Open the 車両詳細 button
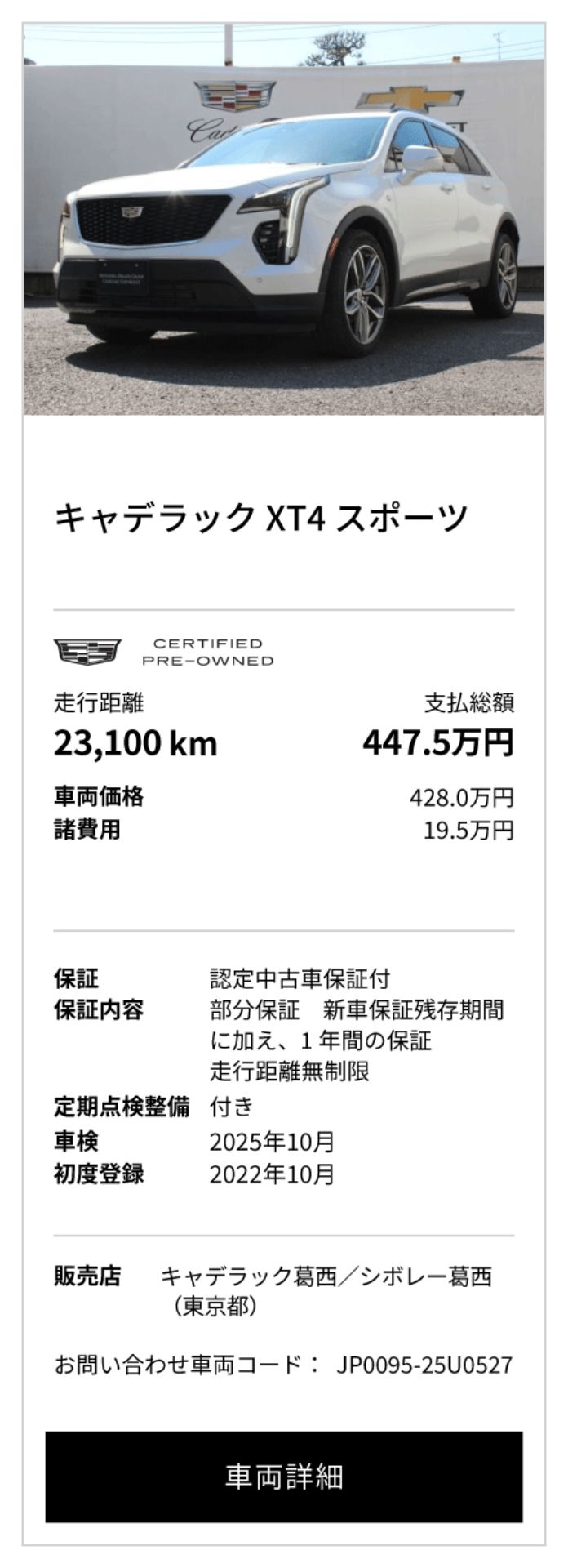568x1568 pixels. (283, 1477)
